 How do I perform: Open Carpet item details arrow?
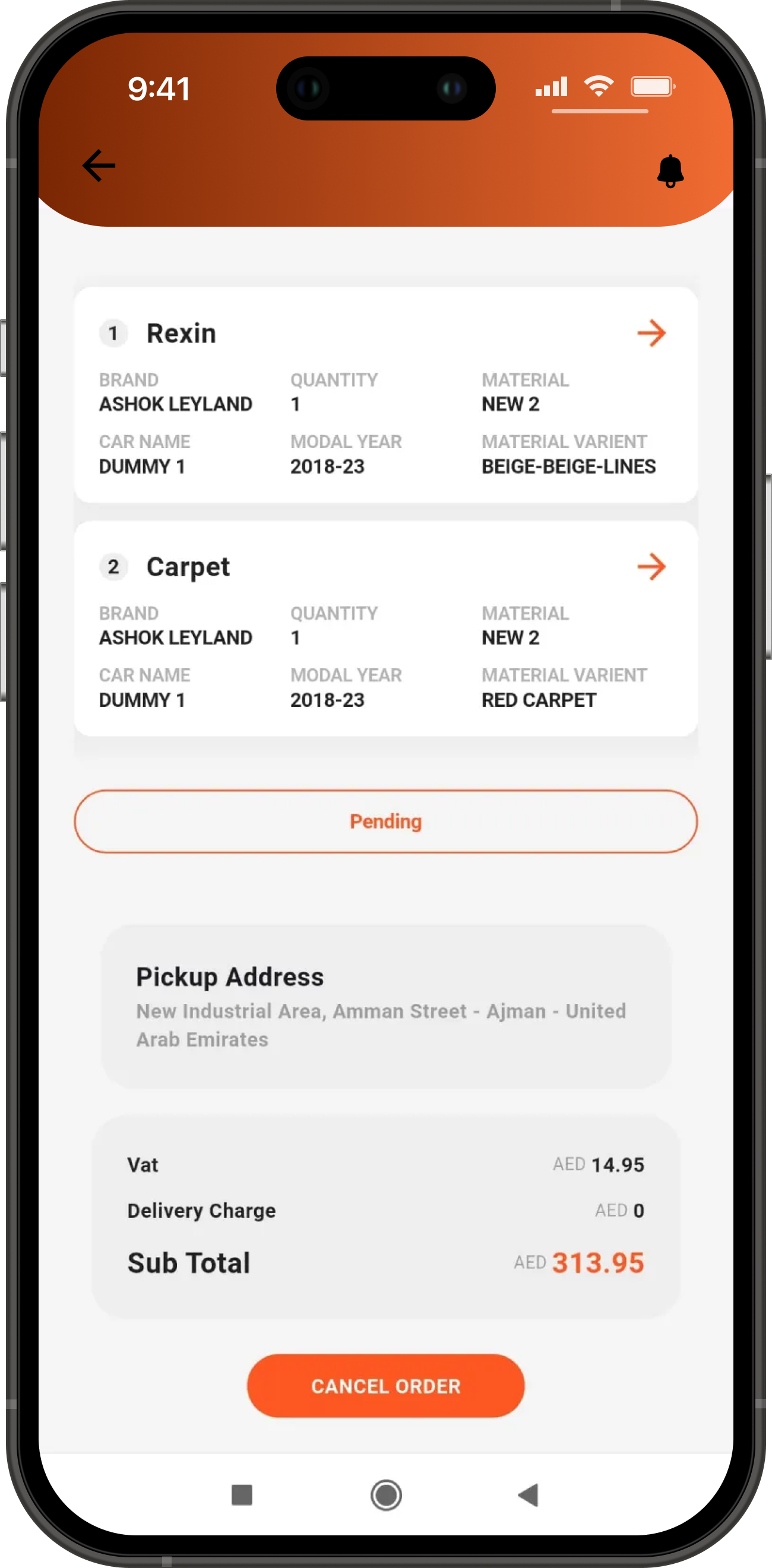click(651, 567)
